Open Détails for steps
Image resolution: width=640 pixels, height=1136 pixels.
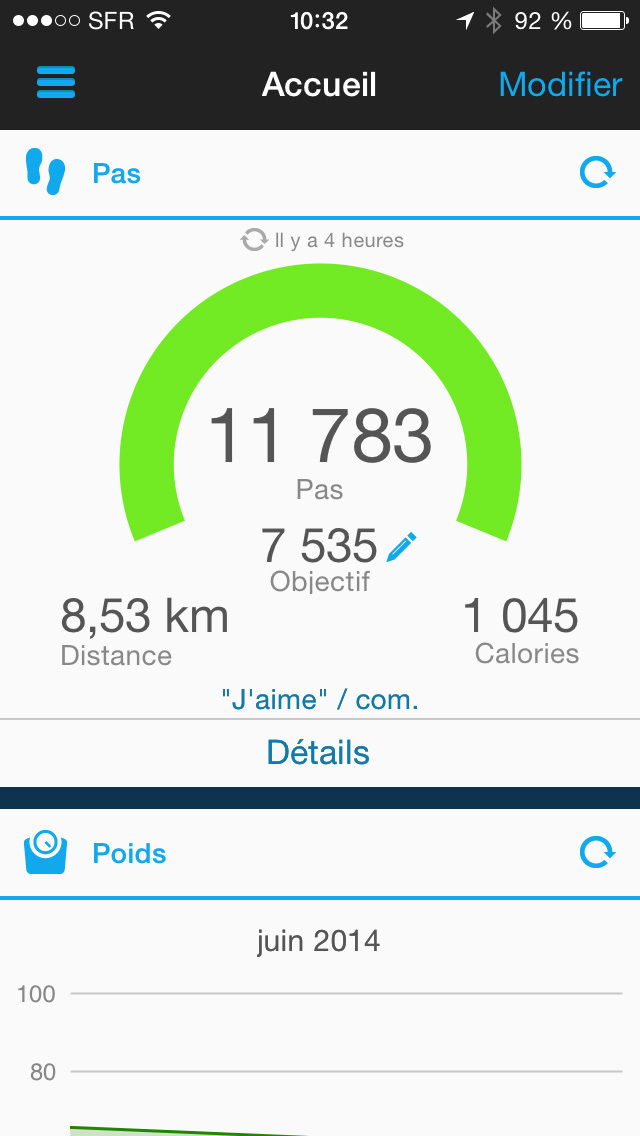point(319,753)
